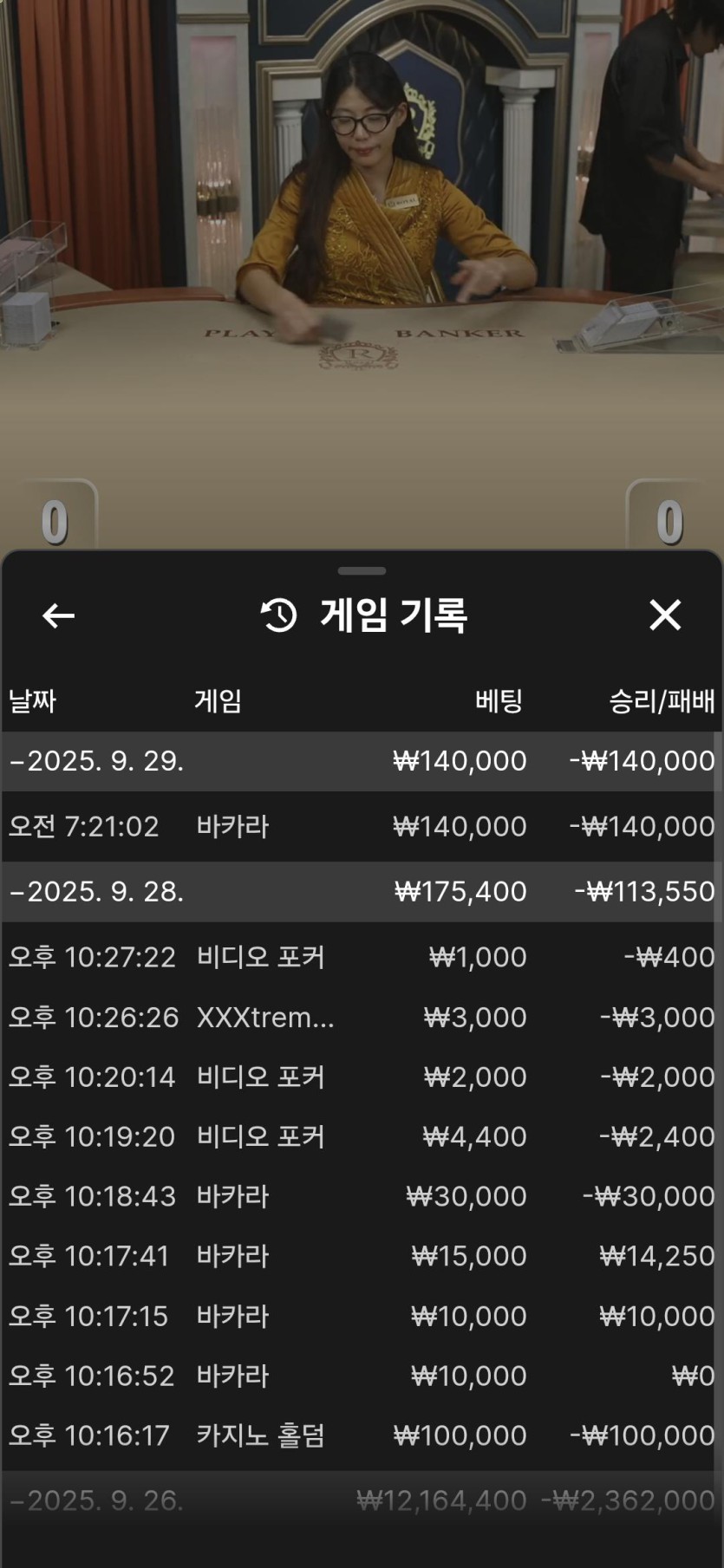View the 오후 10:17:41 바카라 round

click(361, 1256)
